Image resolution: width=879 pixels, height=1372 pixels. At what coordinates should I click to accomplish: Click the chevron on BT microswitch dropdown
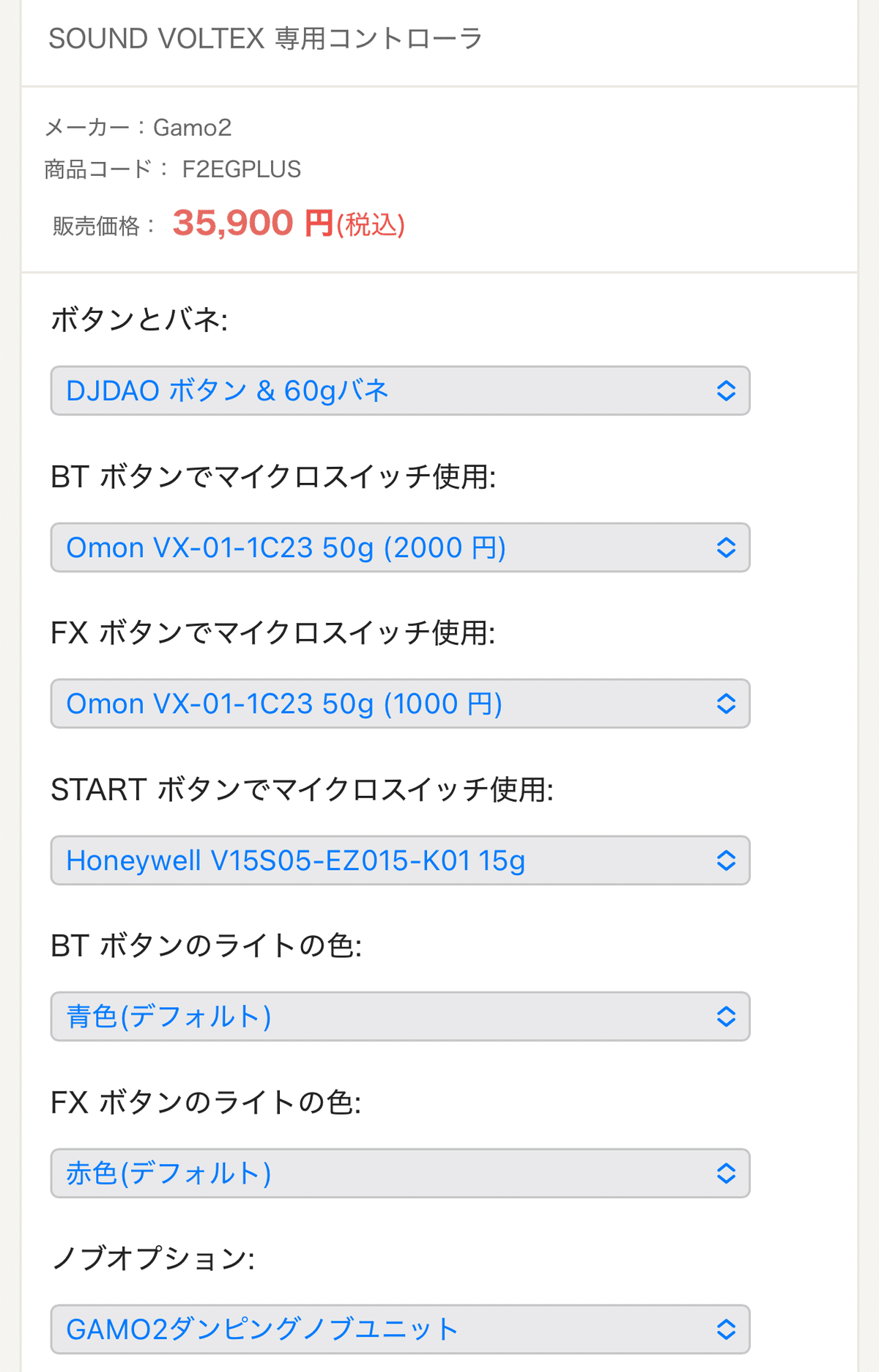click(726, 547)
